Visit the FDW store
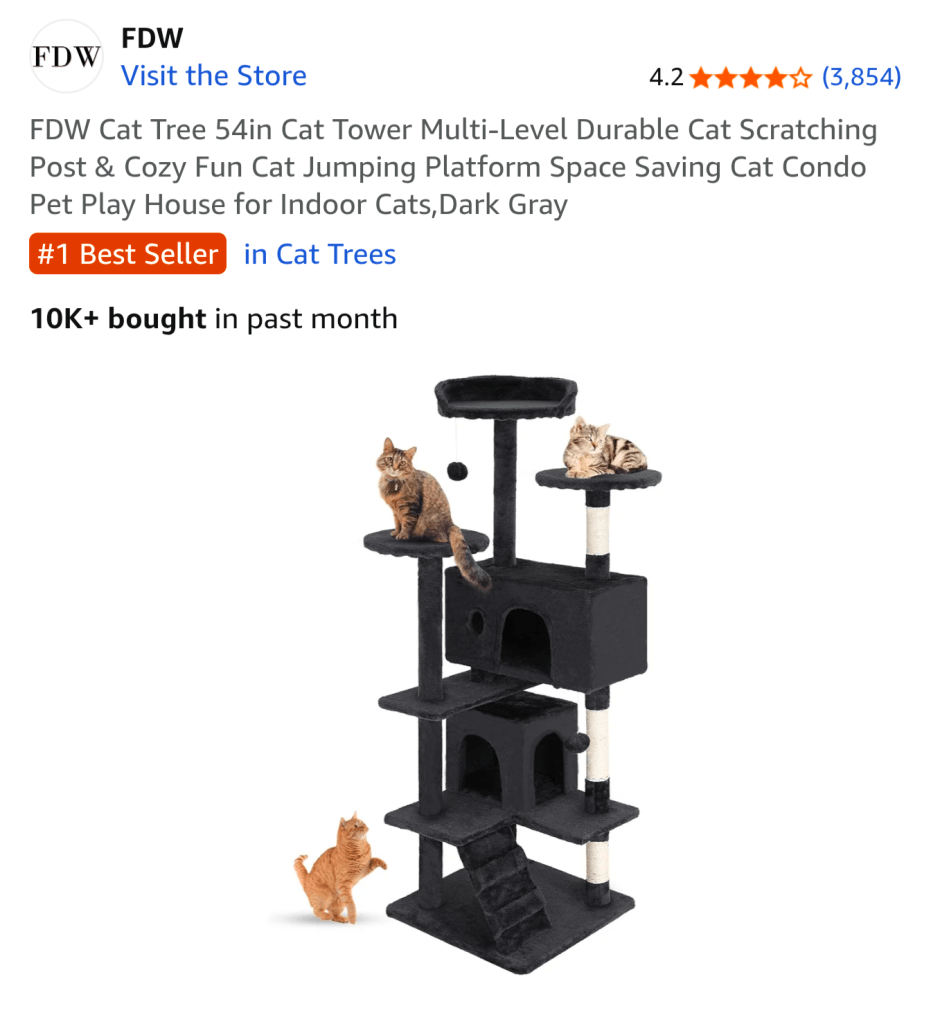Image resolution: width=931 pixels, height=1024 pixels. coord(213,76)
